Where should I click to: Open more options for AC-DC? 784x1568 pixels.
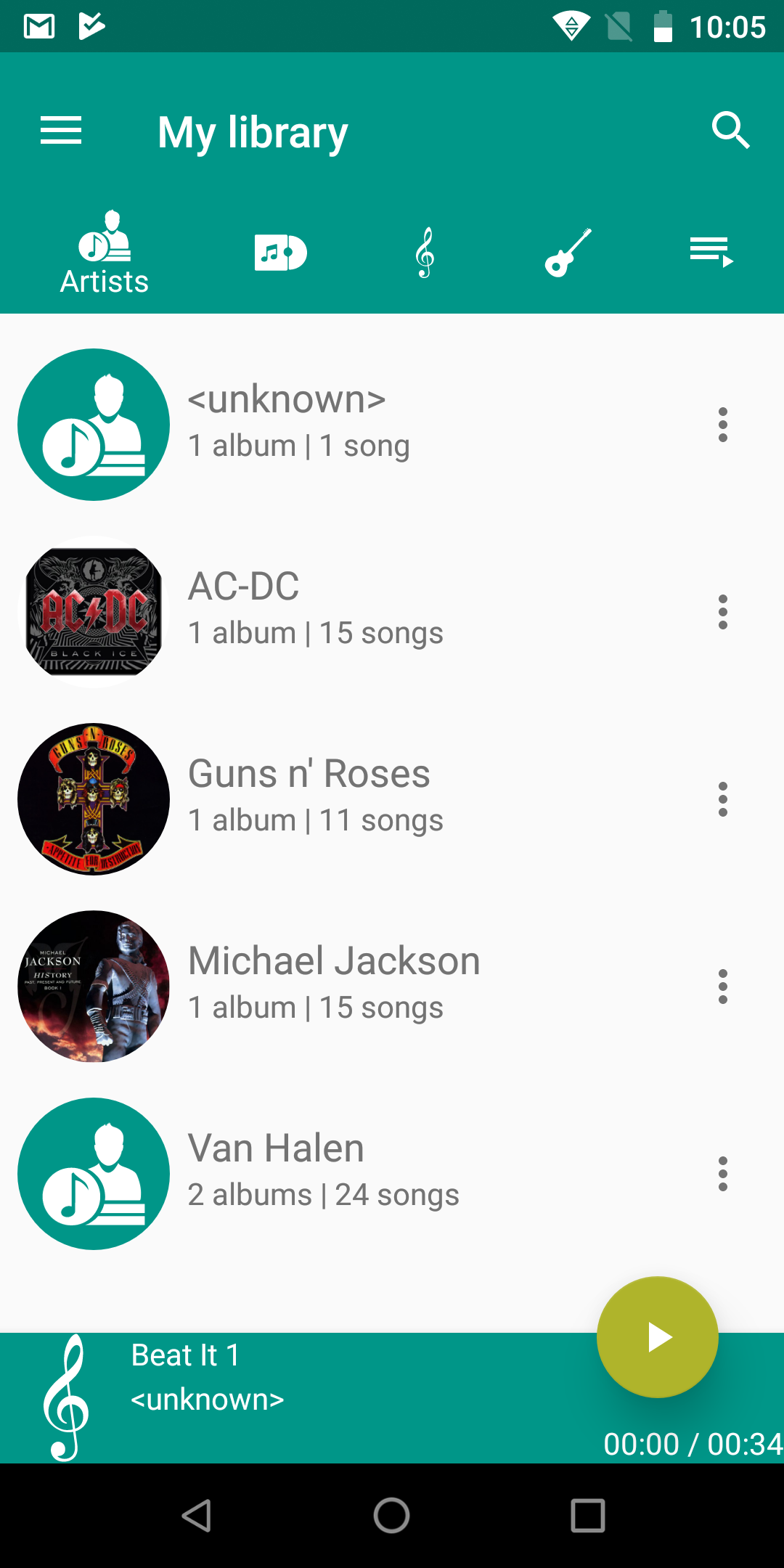(x=722, y=612)
